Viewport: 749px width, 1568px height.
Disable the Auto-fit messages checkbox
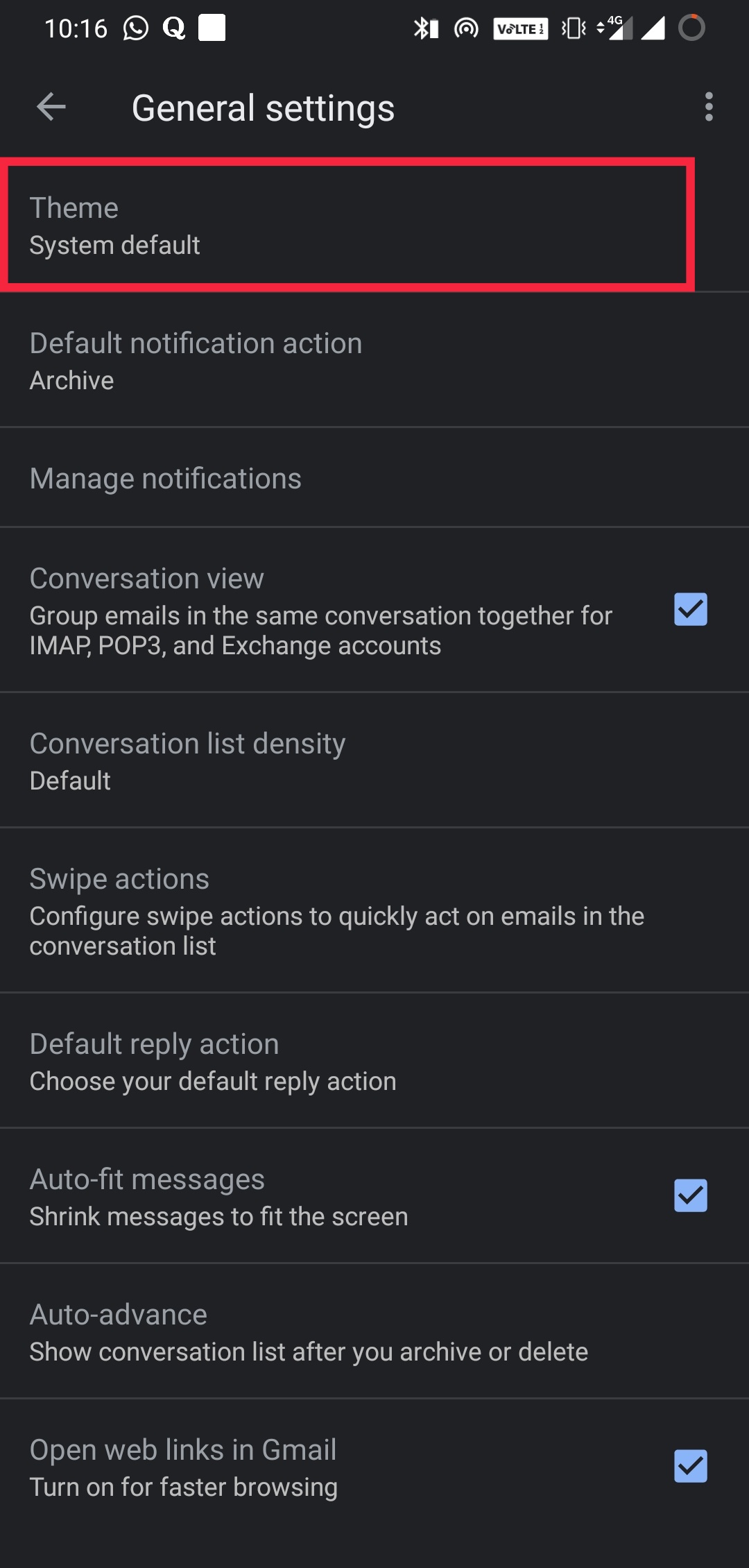pos(690,1195)
